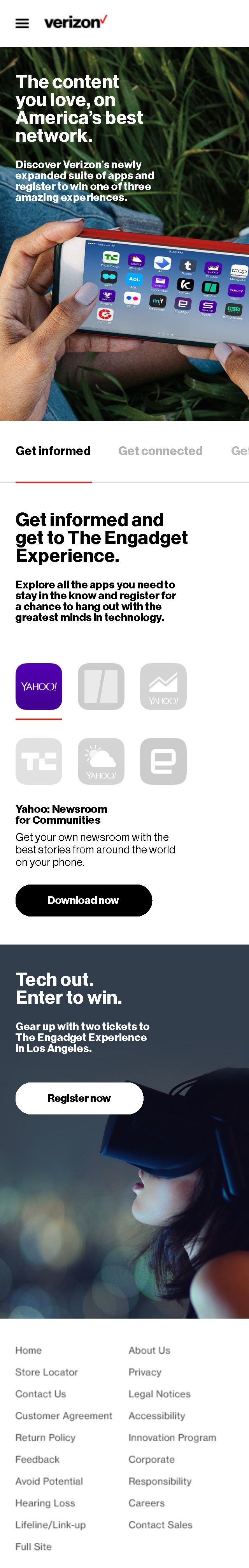Select the TechCrunch app icon
249x1568 pixels.
coord(39,761)
